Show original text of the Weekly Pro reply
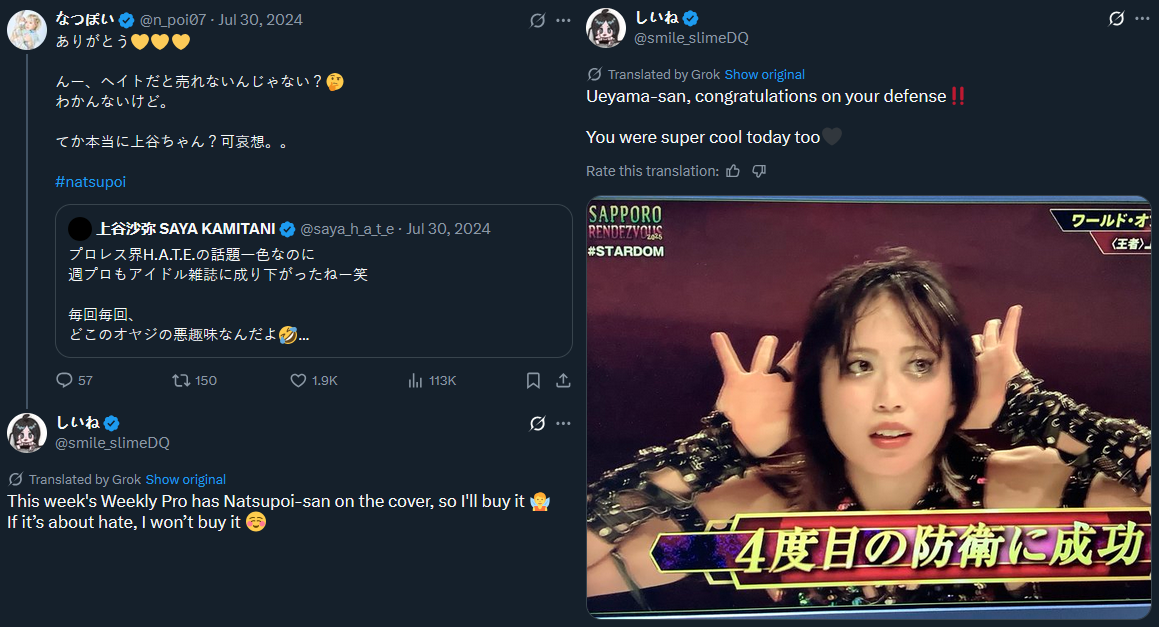The width and height of the screenshot is (1159, 627). (185, 479)
